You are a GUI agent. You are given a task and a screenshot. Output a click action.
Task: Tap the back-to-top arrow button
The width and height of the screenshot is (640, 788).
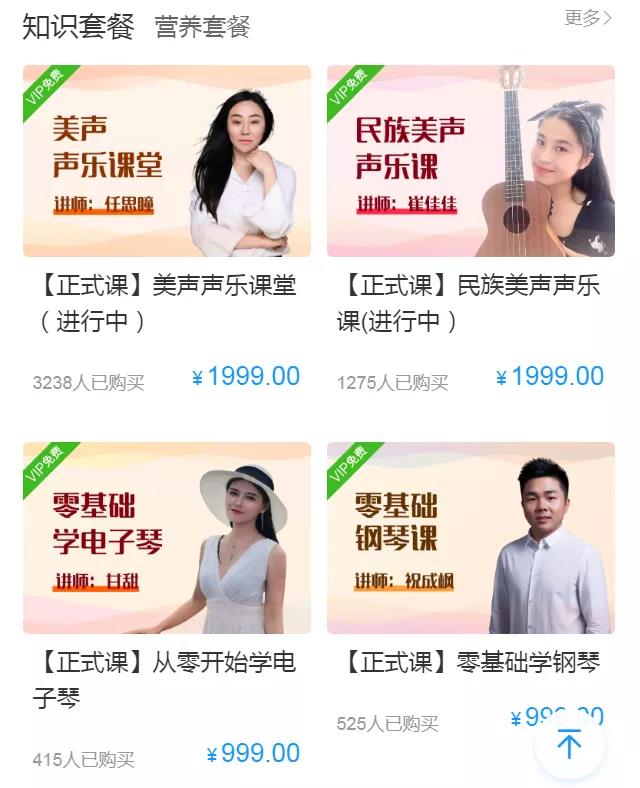pyautogui.click(x=569, y=744)
